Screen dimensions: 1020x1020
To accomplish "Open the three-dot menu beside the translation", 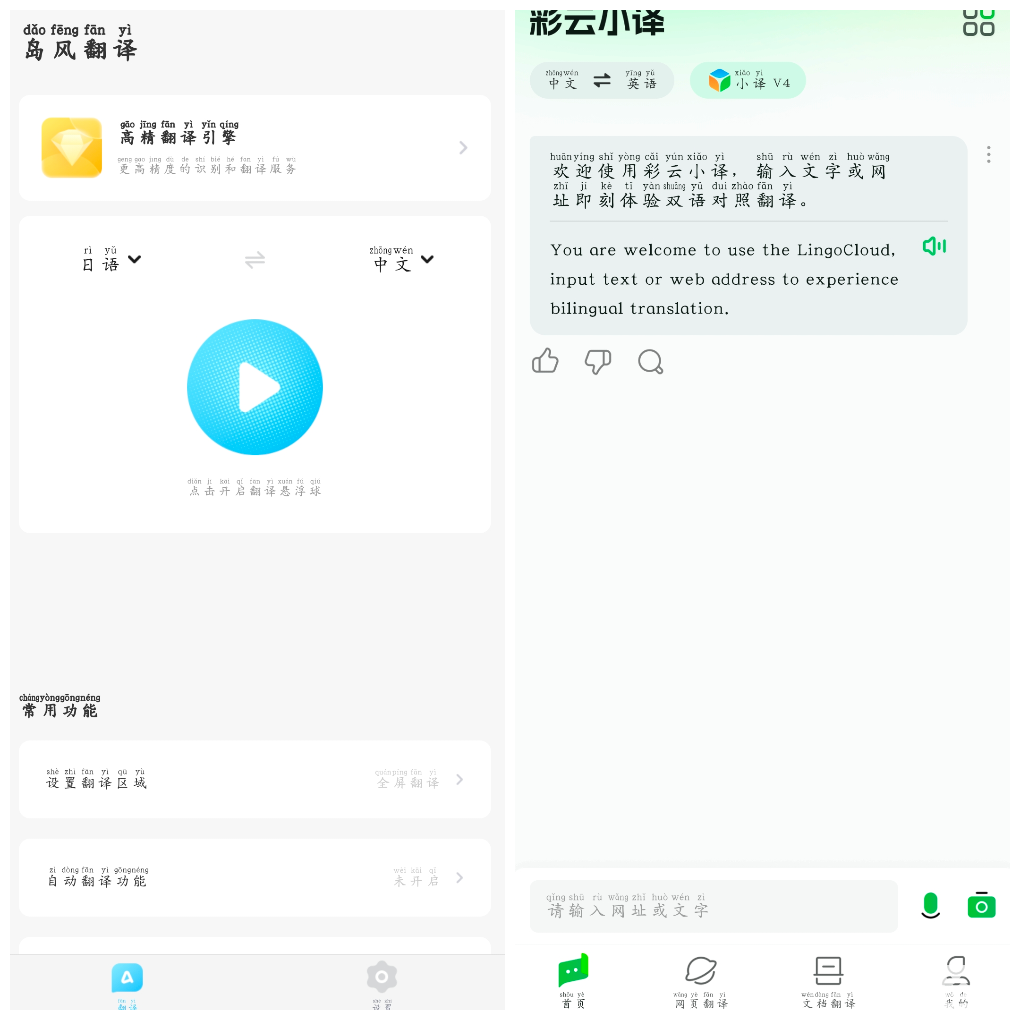I will point(988,154).
